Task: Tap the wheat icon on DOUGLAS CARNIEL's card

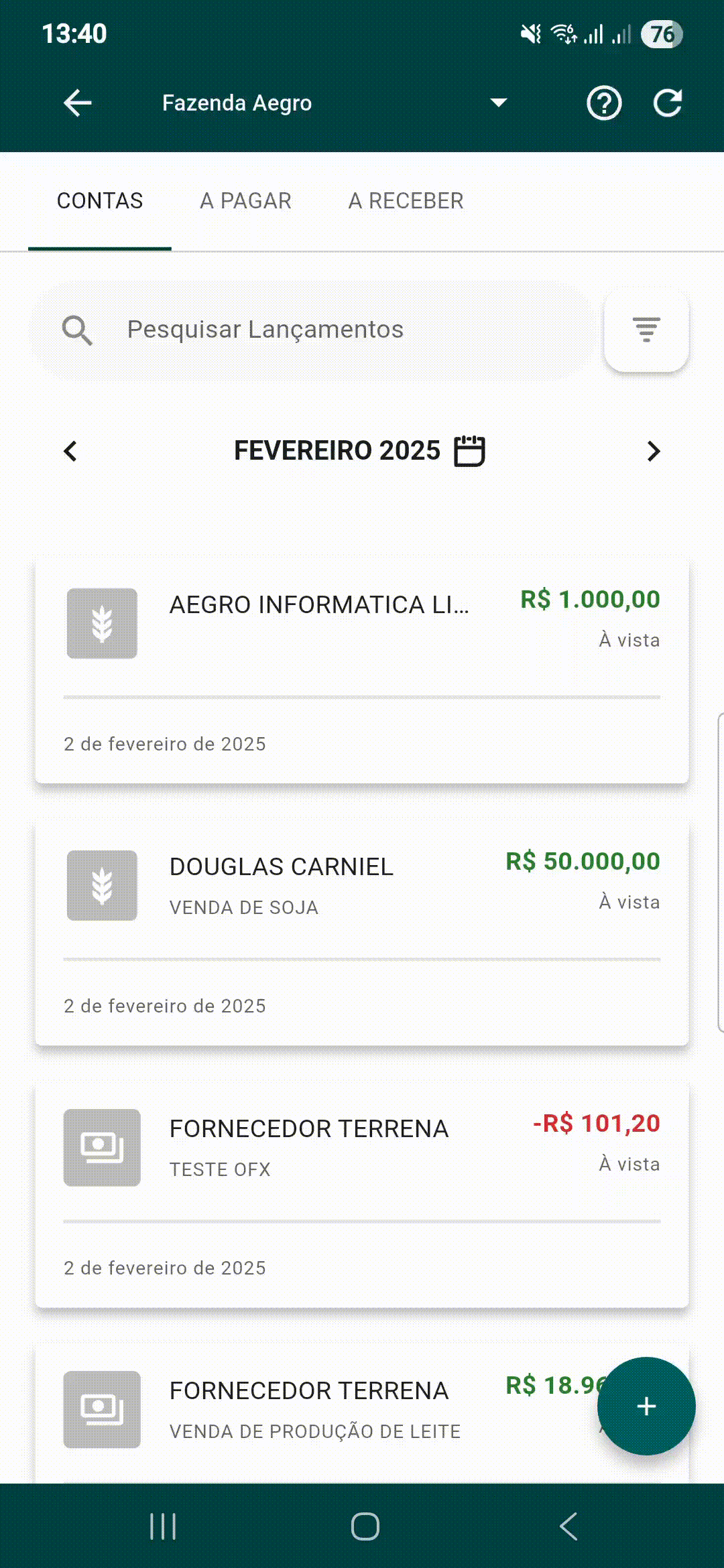Action: tap(101, 886)
